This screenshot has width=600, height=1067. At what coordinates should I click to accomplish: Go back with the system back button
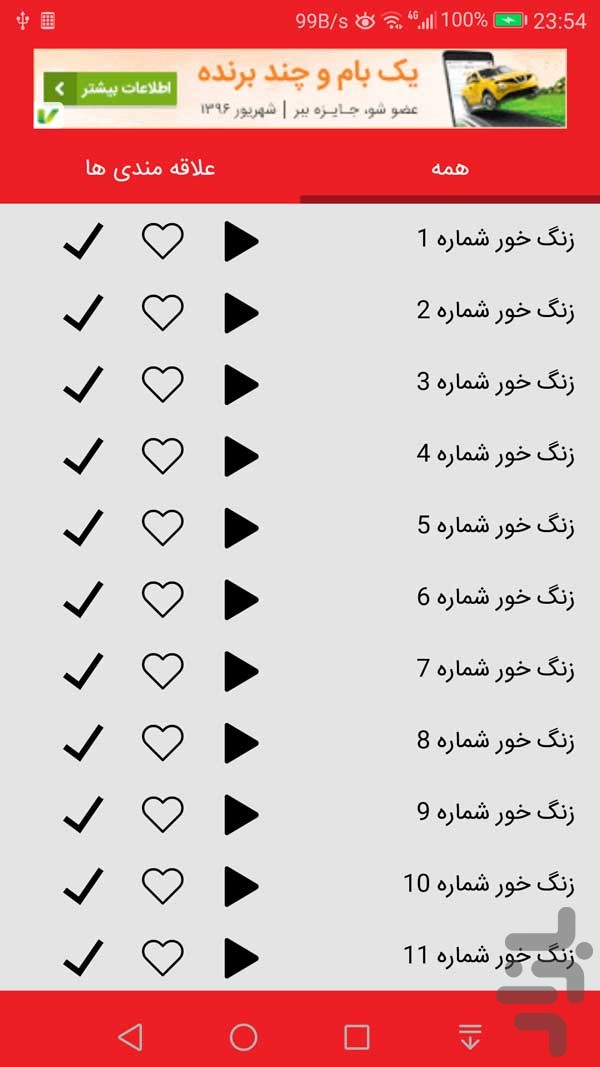(130, 1037)
